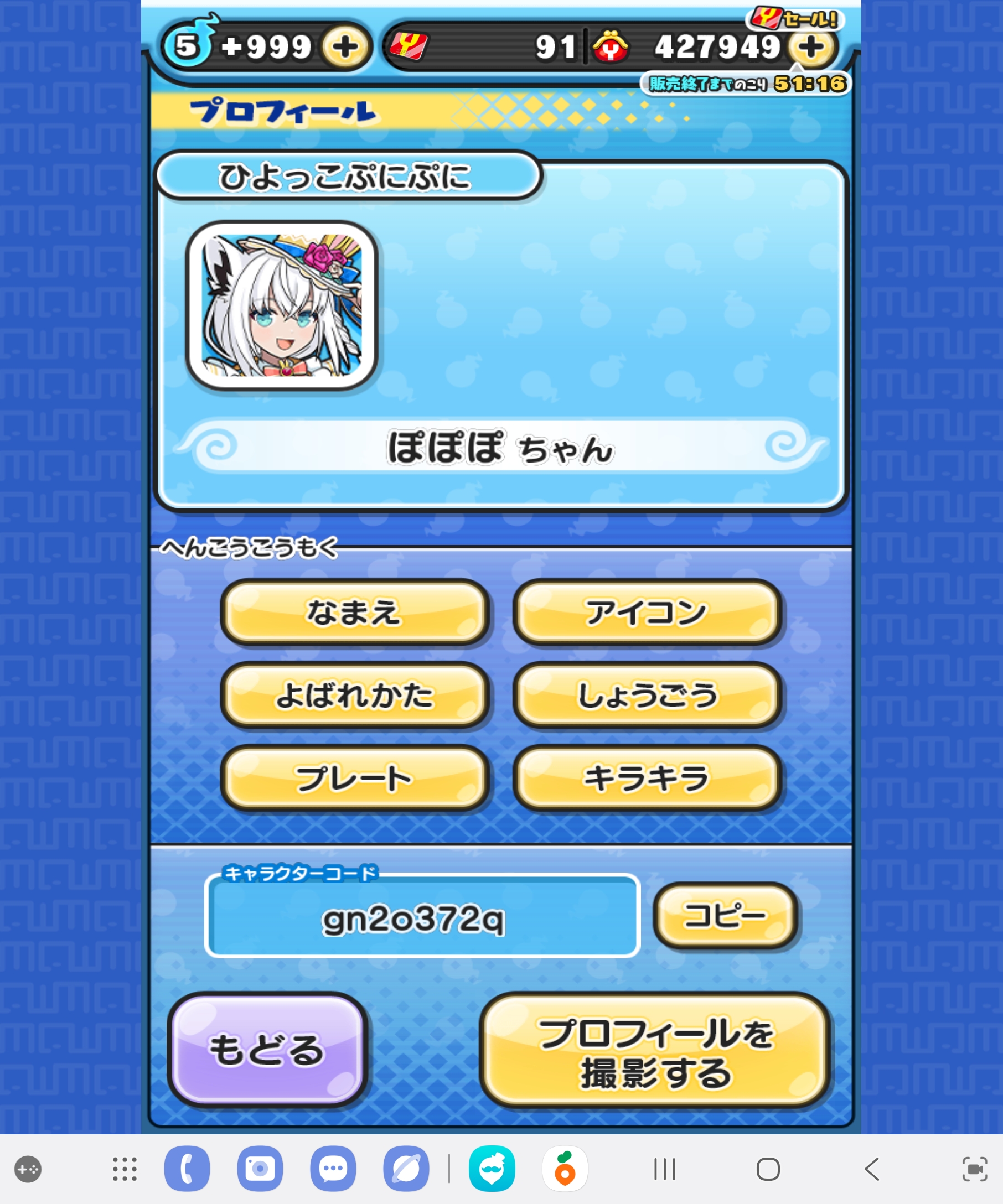Add stamina with the plus next to +999

click(345, 47)
